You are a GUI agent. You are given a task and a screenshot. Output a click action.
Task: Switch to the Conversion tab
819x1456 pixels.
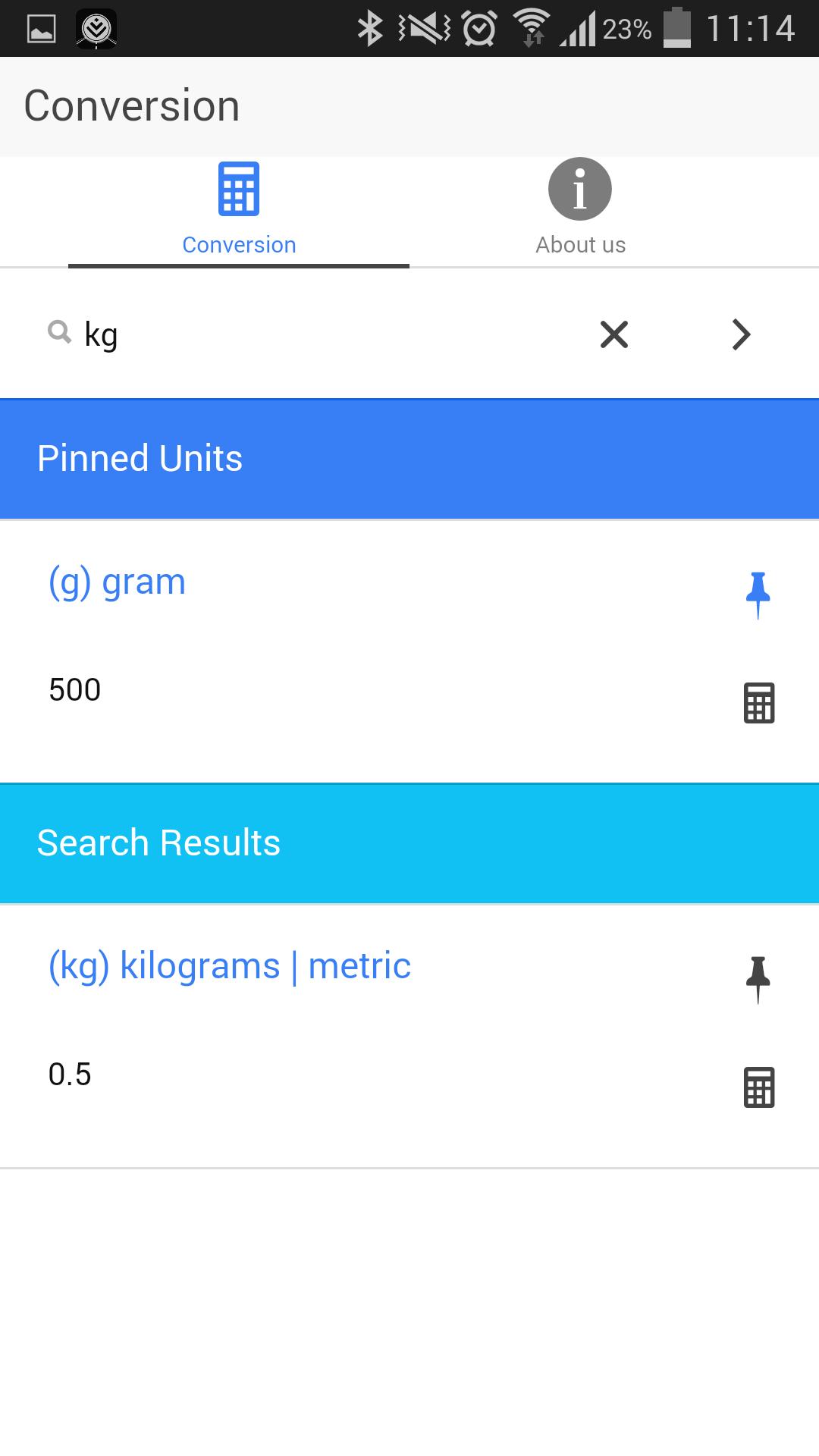239,212
